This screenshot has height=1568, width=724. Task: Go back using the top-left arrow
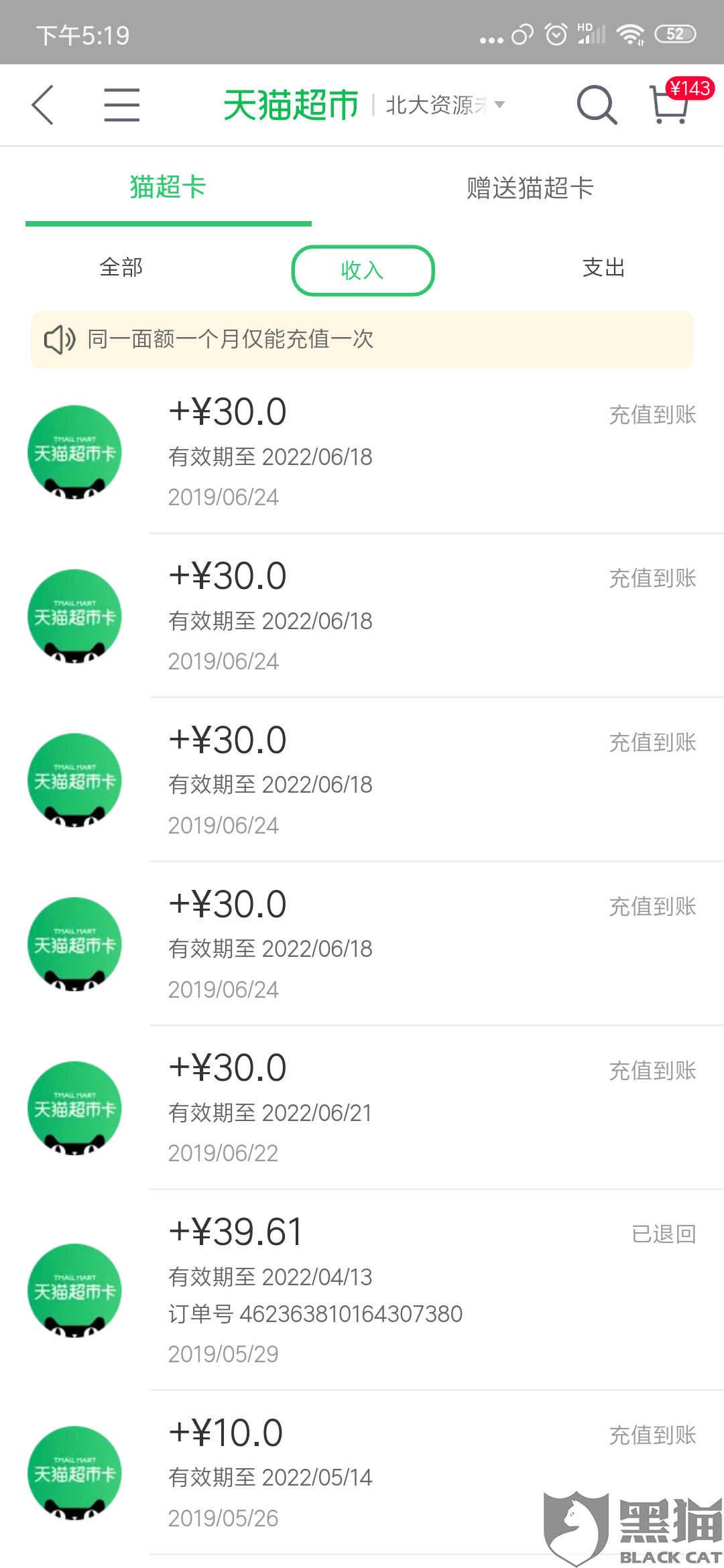[43, 105]
